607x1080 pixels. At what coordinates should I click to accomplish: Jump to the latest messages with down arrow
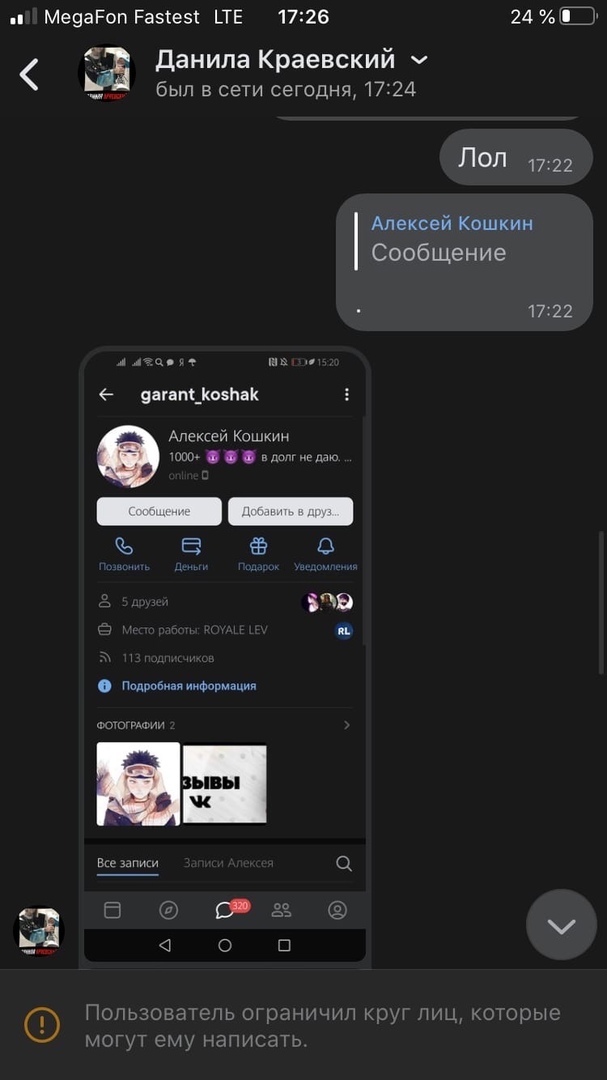[x=561, y=925]
